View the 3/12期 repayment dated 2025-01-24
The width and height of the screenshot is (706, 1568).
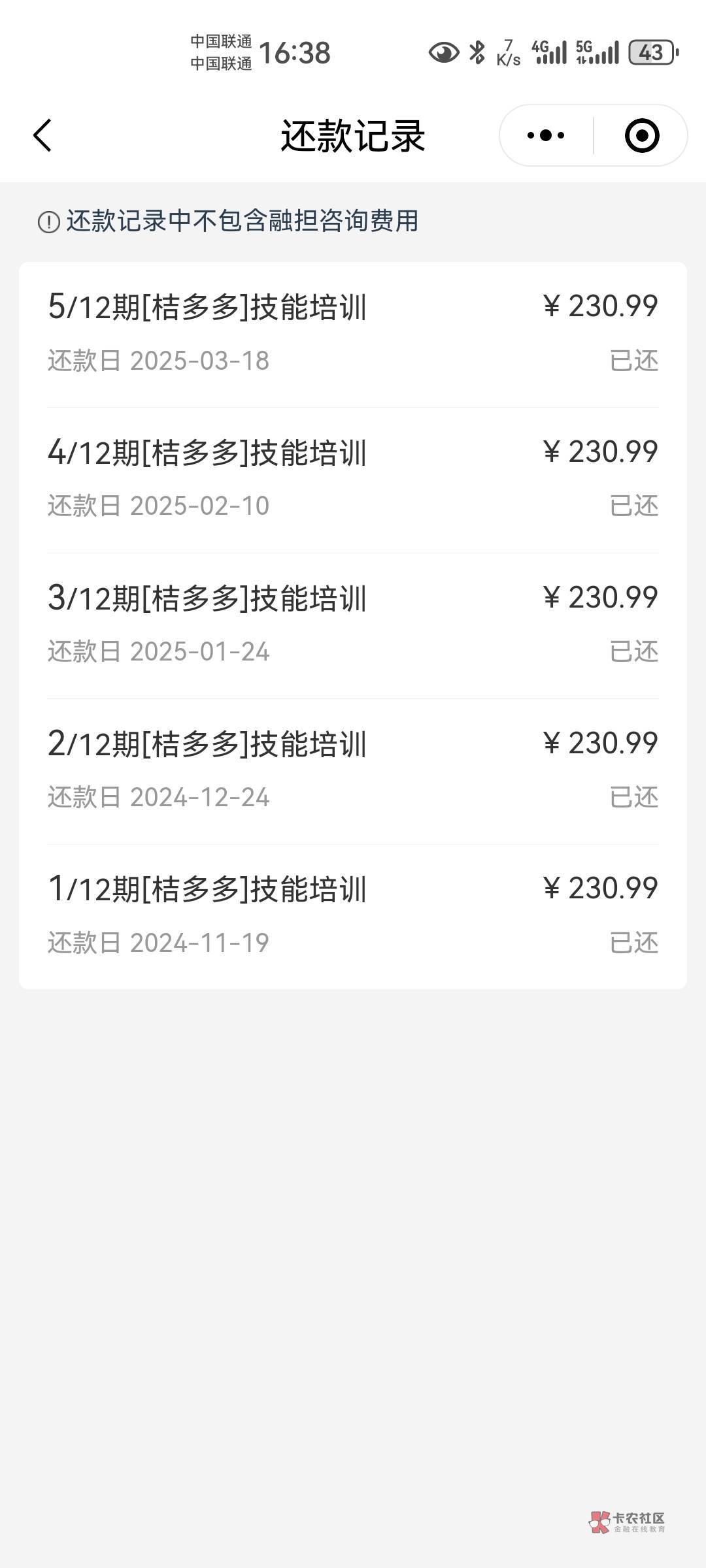(353, 626)
